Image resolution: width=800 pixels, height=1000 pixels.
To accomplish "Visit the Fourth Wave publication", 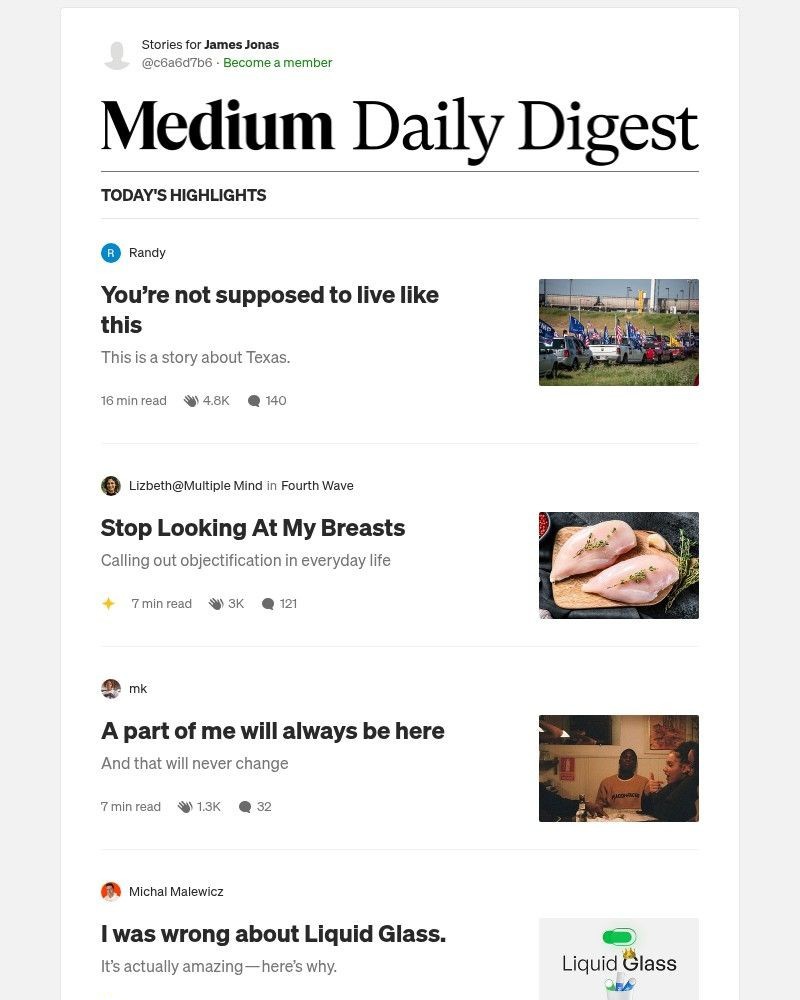I will (317, 485).
